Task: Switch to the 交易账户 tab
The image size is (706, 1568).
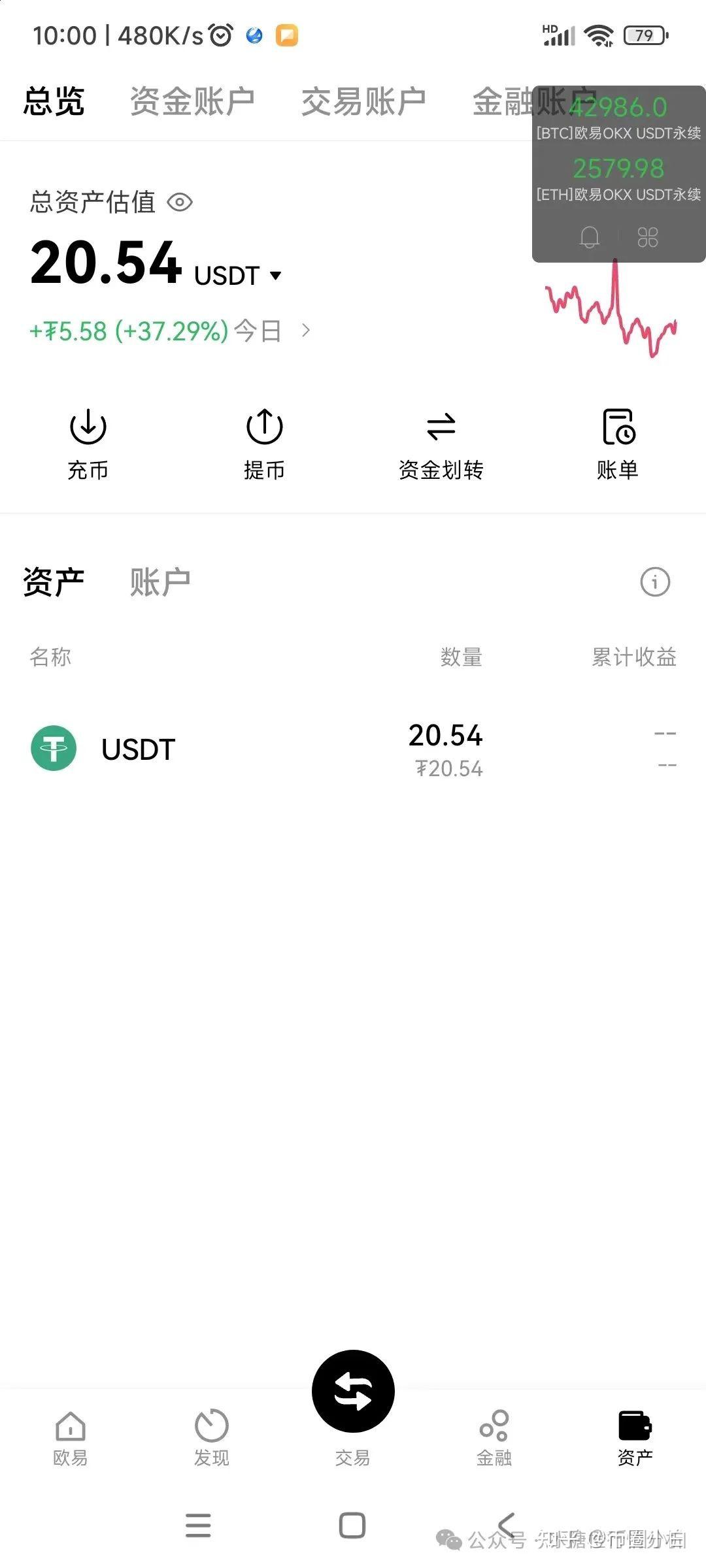Action: point(363,102)
